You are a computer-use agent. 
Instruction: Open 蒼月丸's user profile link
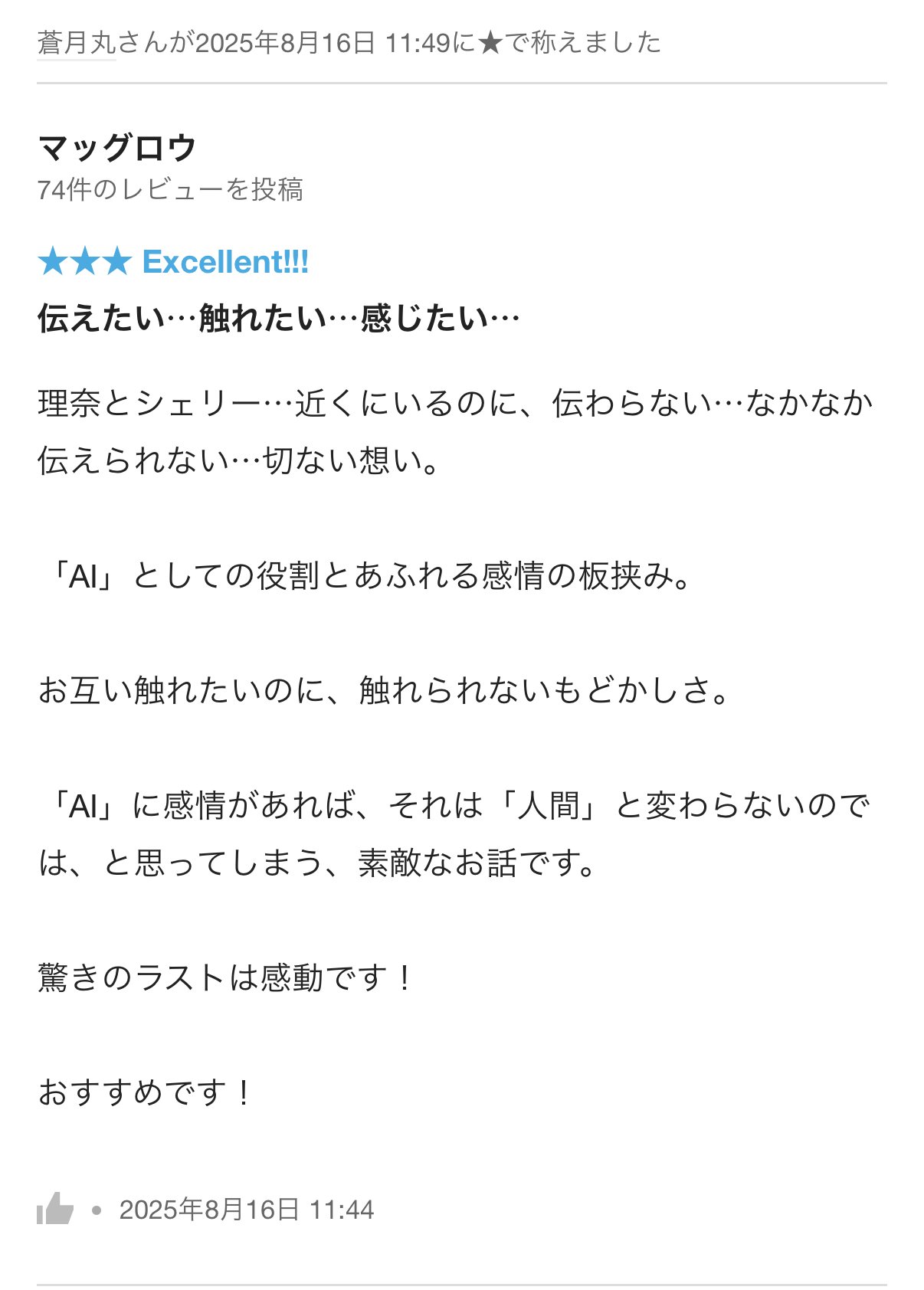[76, 43]
